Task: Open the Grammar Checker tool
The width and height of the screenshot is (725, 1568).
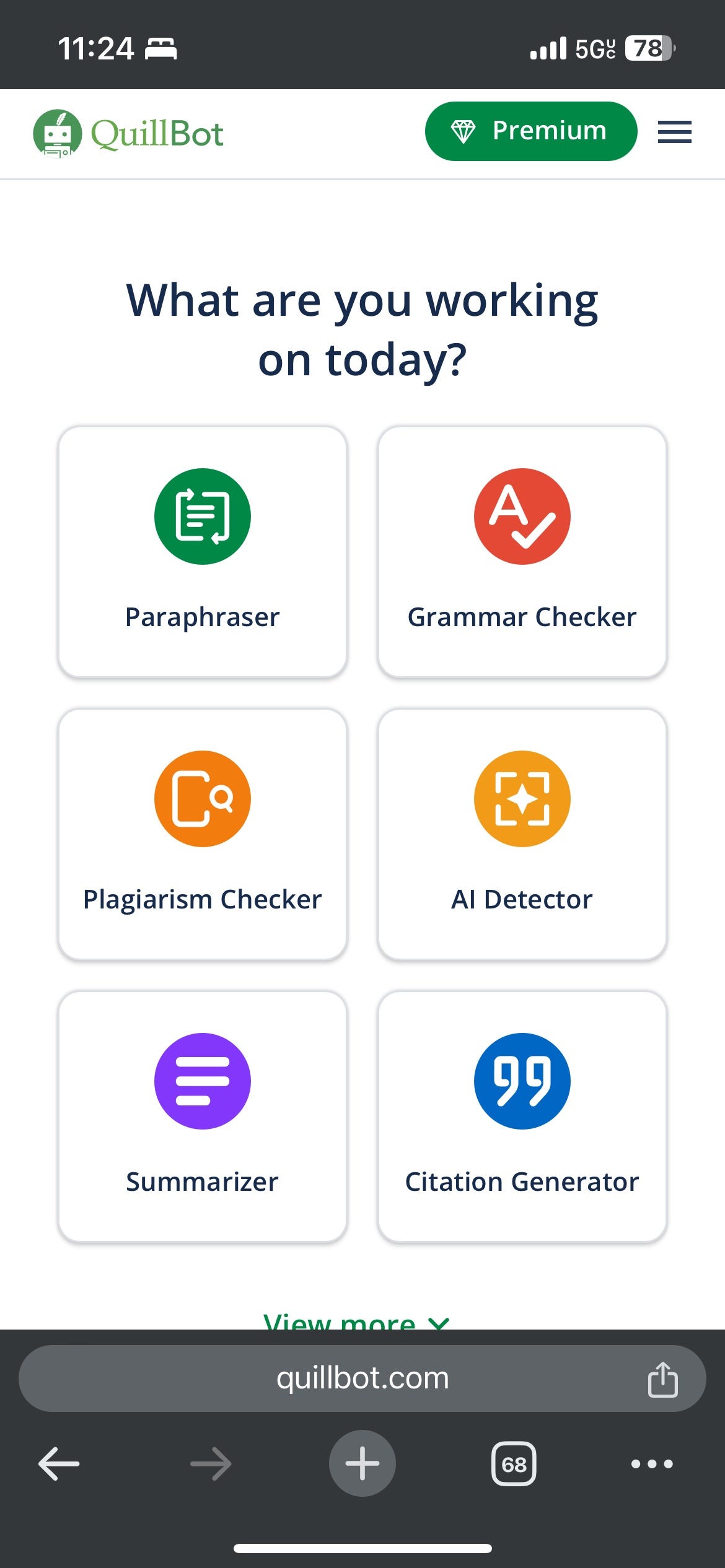Action: pyautogui.click(x=522, y=551)
